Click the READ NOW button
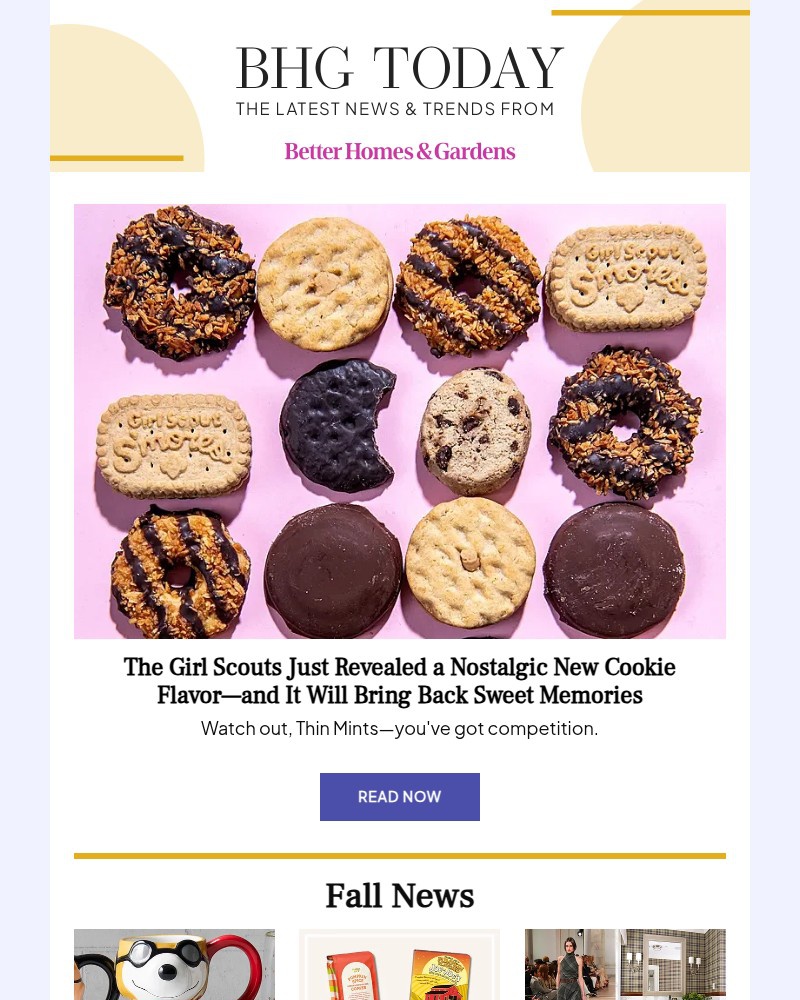The image size is (800, 1000). (400, 796)
